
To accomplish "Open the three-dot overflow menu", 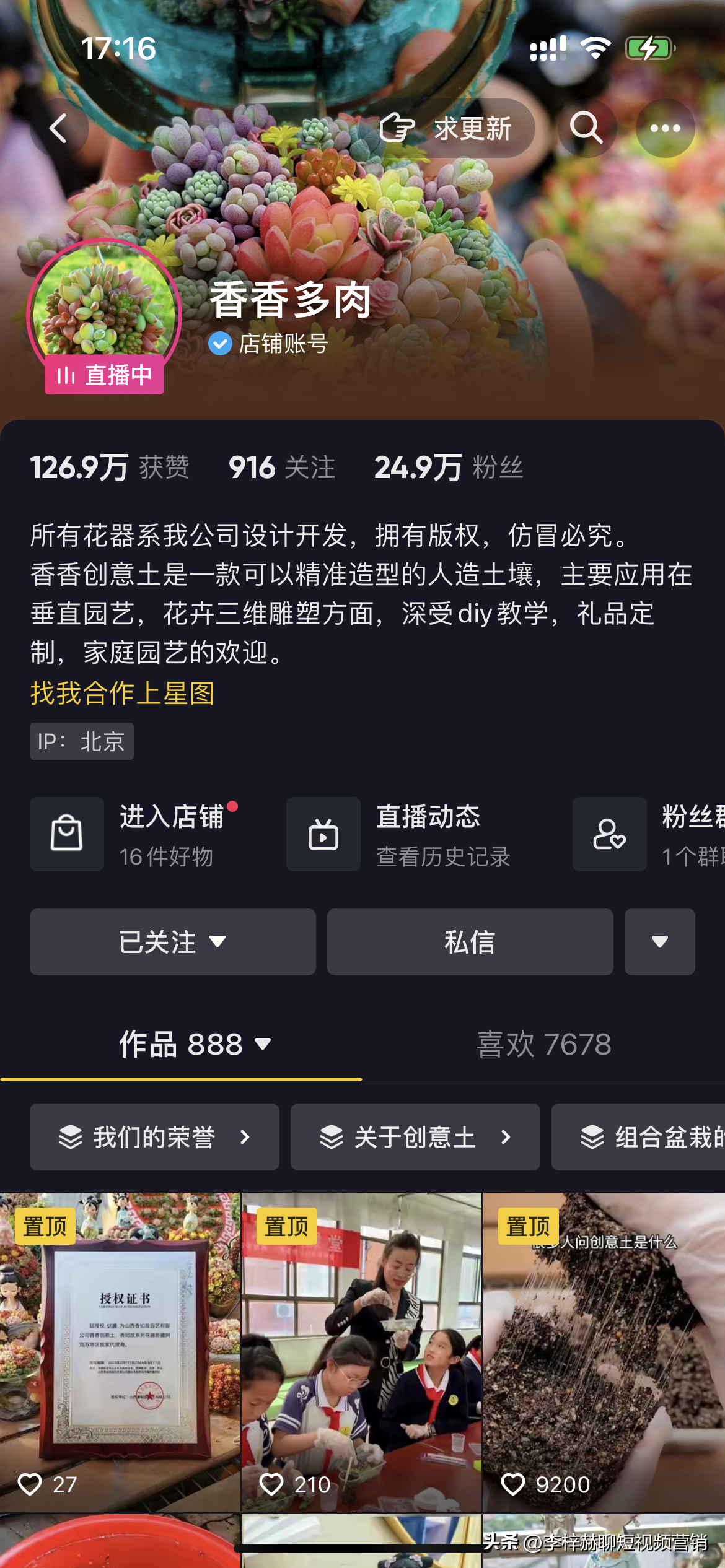I will pyautogui.click(x=665, y=129).
